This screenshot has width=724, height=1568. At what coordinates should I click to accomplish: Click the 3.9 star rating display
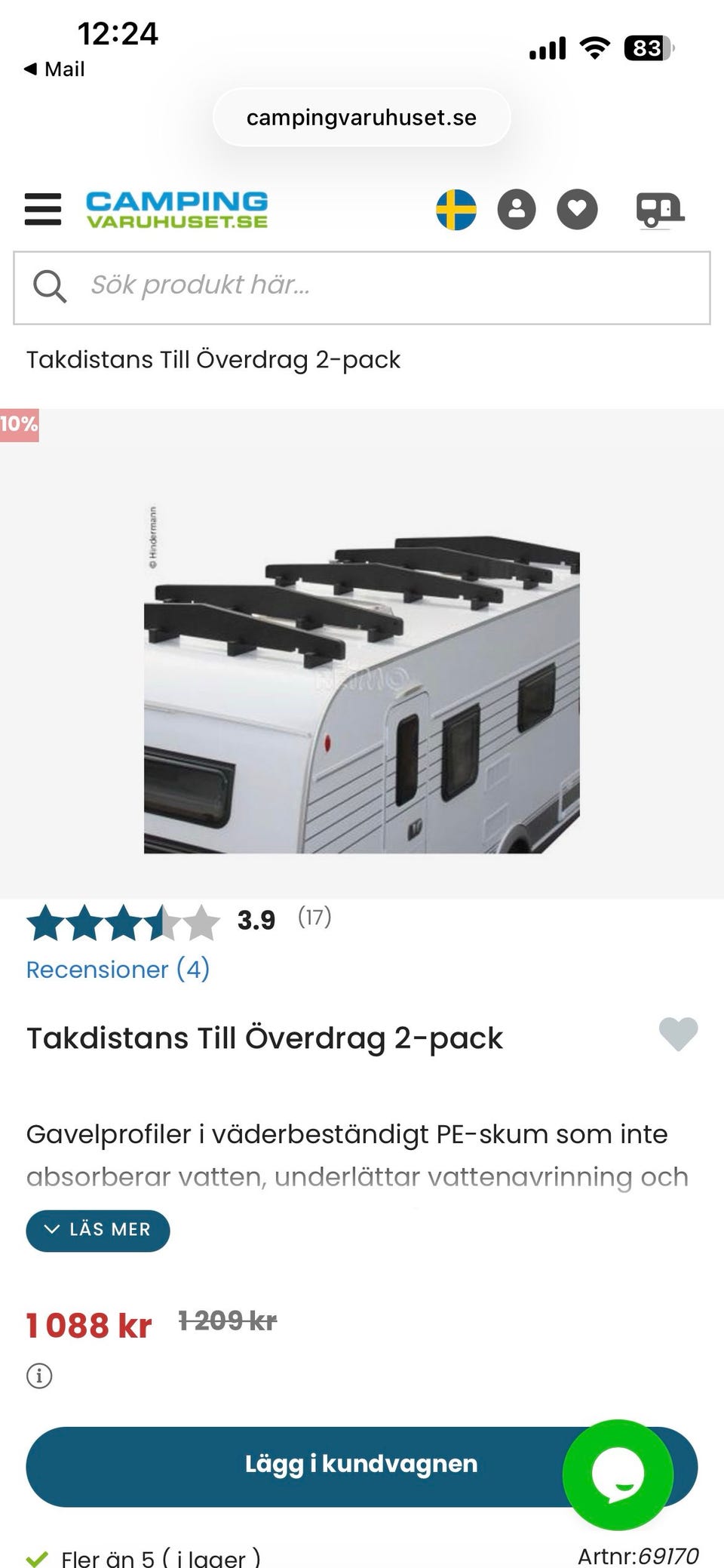coord(256,920)
